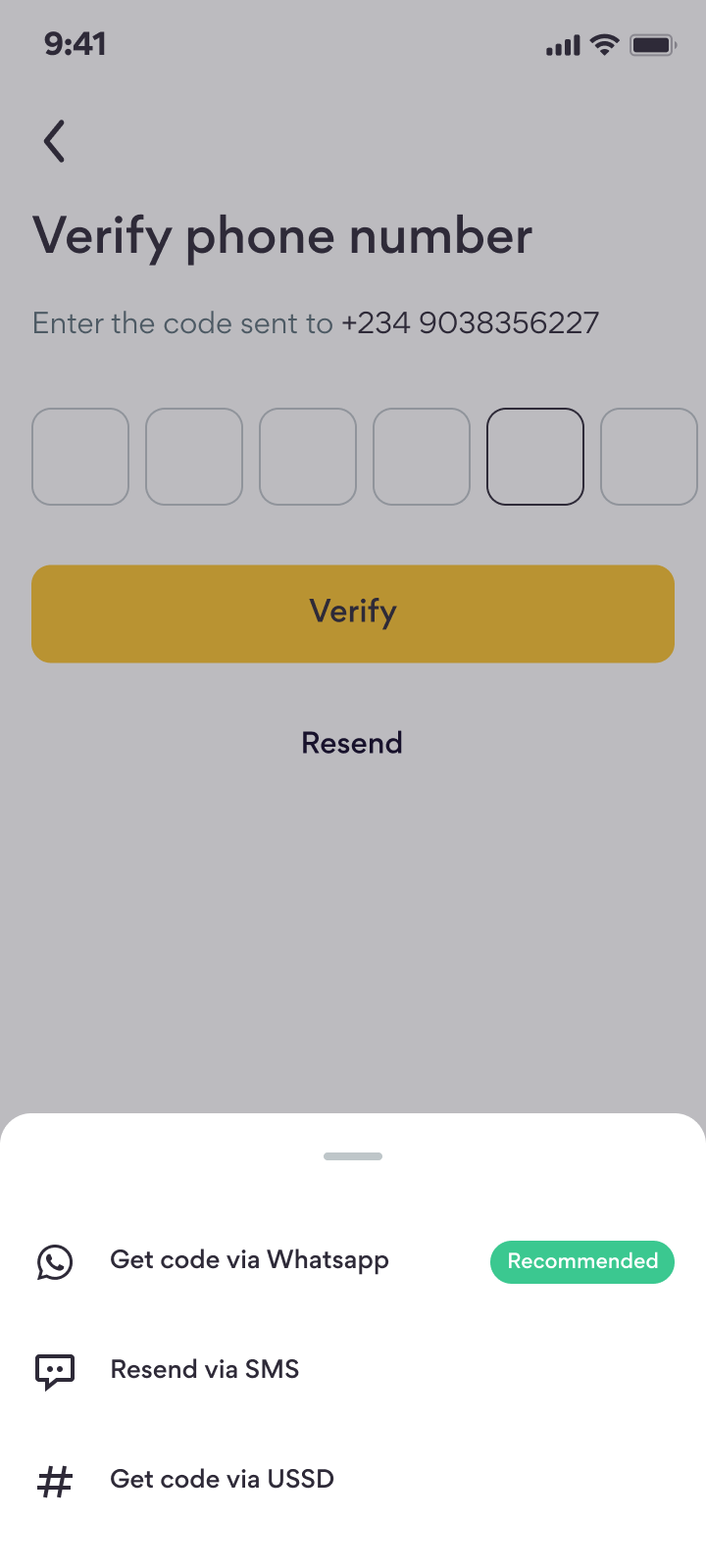Get code via Whatsapp

point(249,1260)
